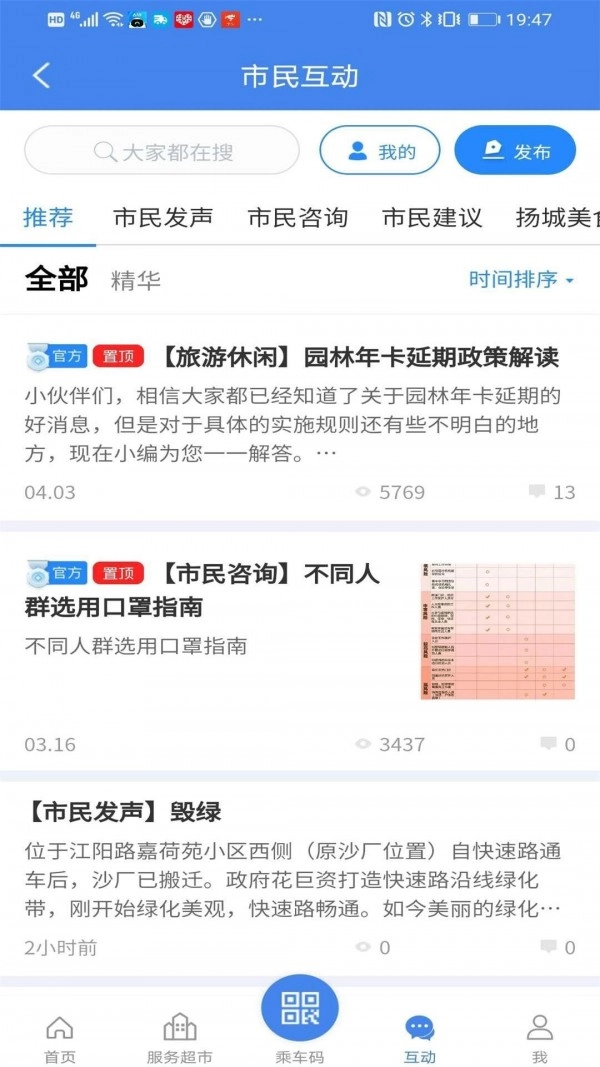This screenshot has width=600, height=1067.
Task: Open the 大家都在搜 search box
Action: 162,151
